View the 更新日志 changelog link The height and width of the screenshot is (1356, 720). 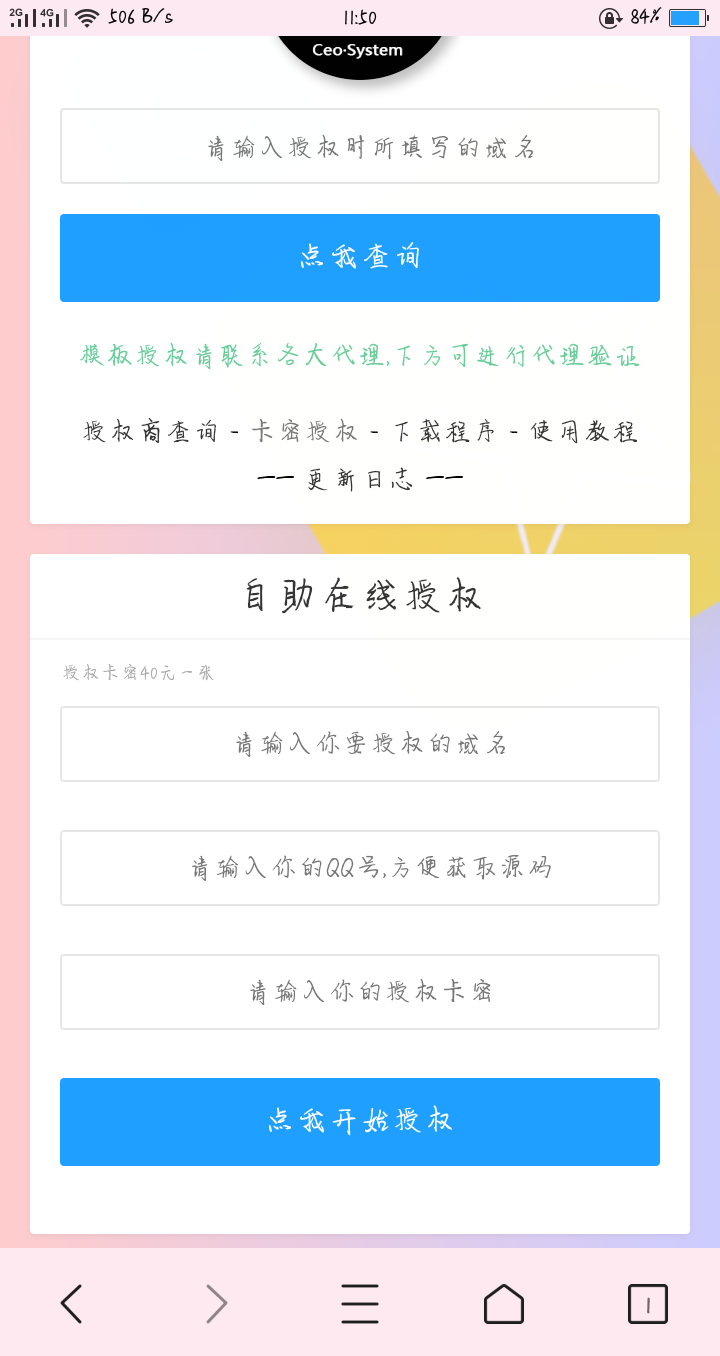click(360, 480)
